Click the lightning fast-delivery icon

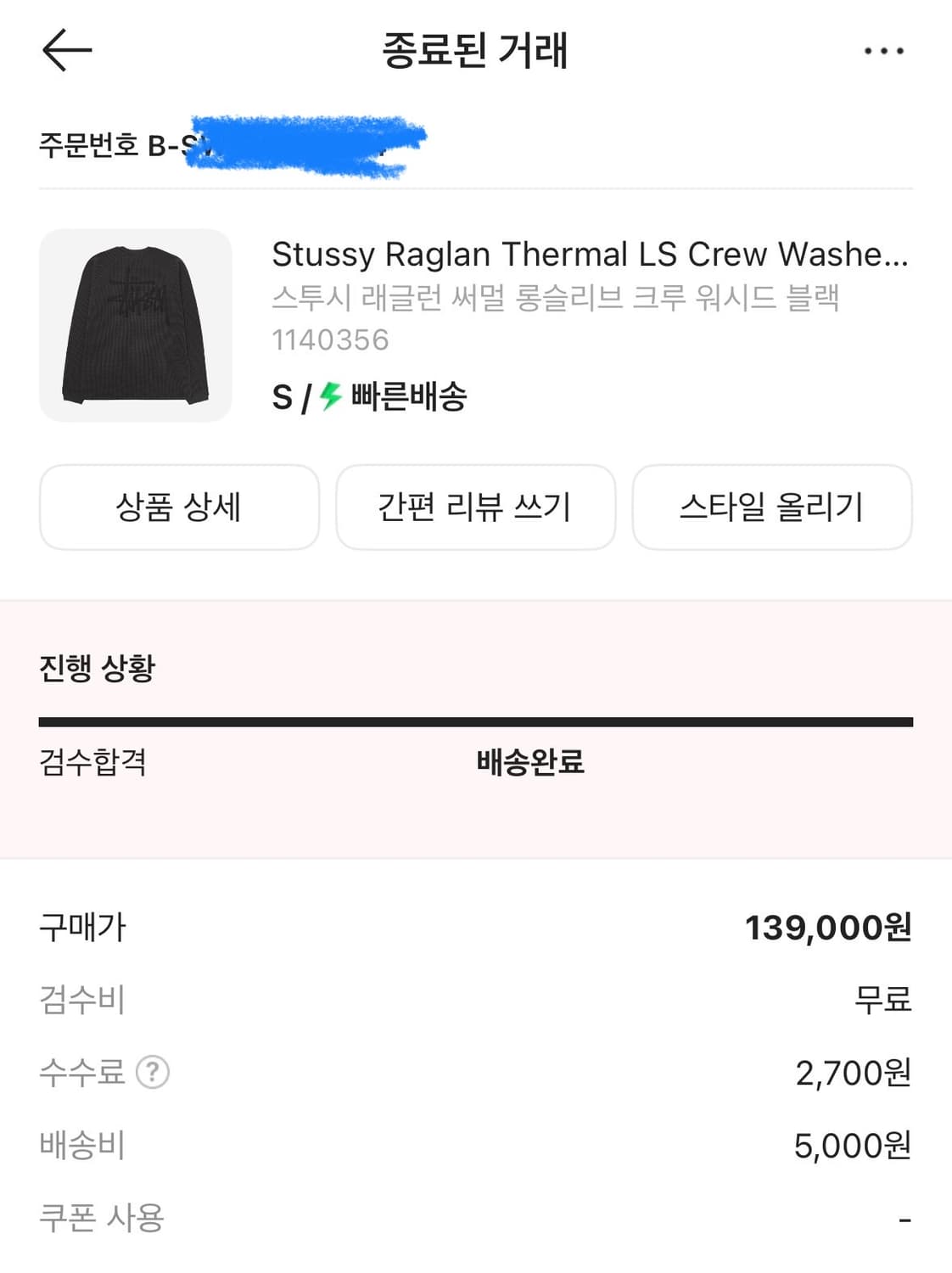click(331, 394)
